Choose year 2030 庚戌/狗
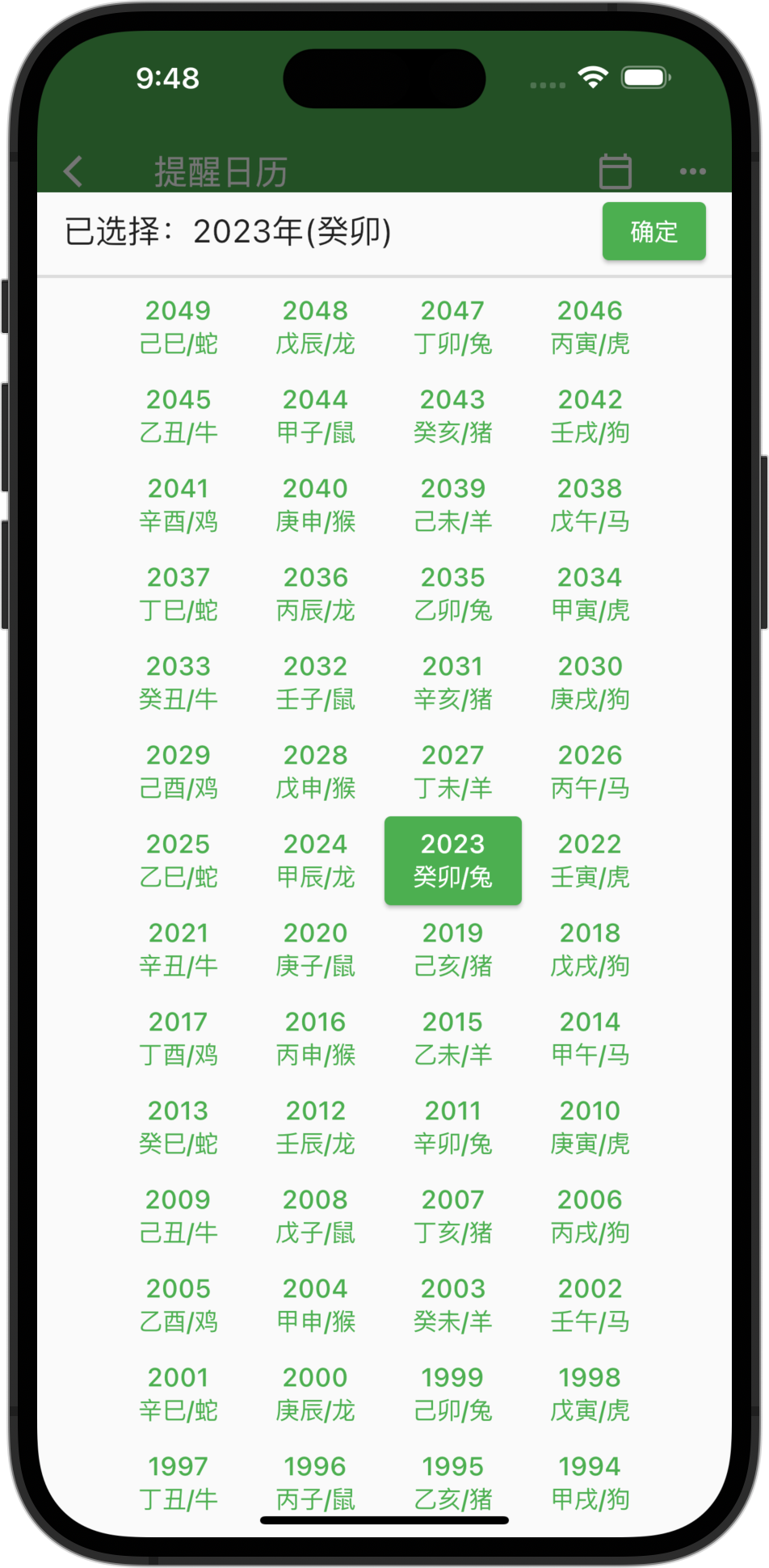769x1568 pixels. point(590,683)
